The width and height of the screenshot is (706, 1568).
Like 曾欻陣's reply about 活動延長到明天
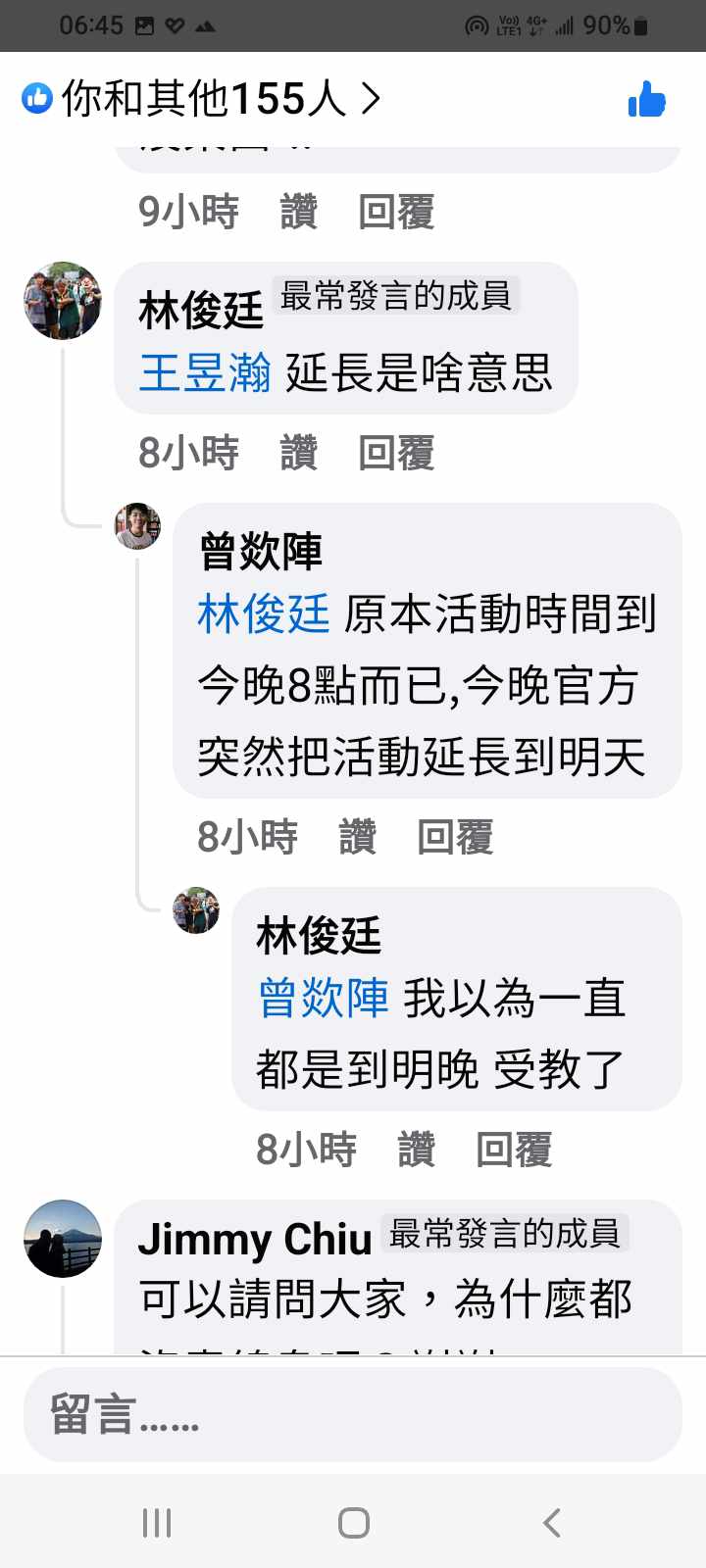tap(357, 837)
